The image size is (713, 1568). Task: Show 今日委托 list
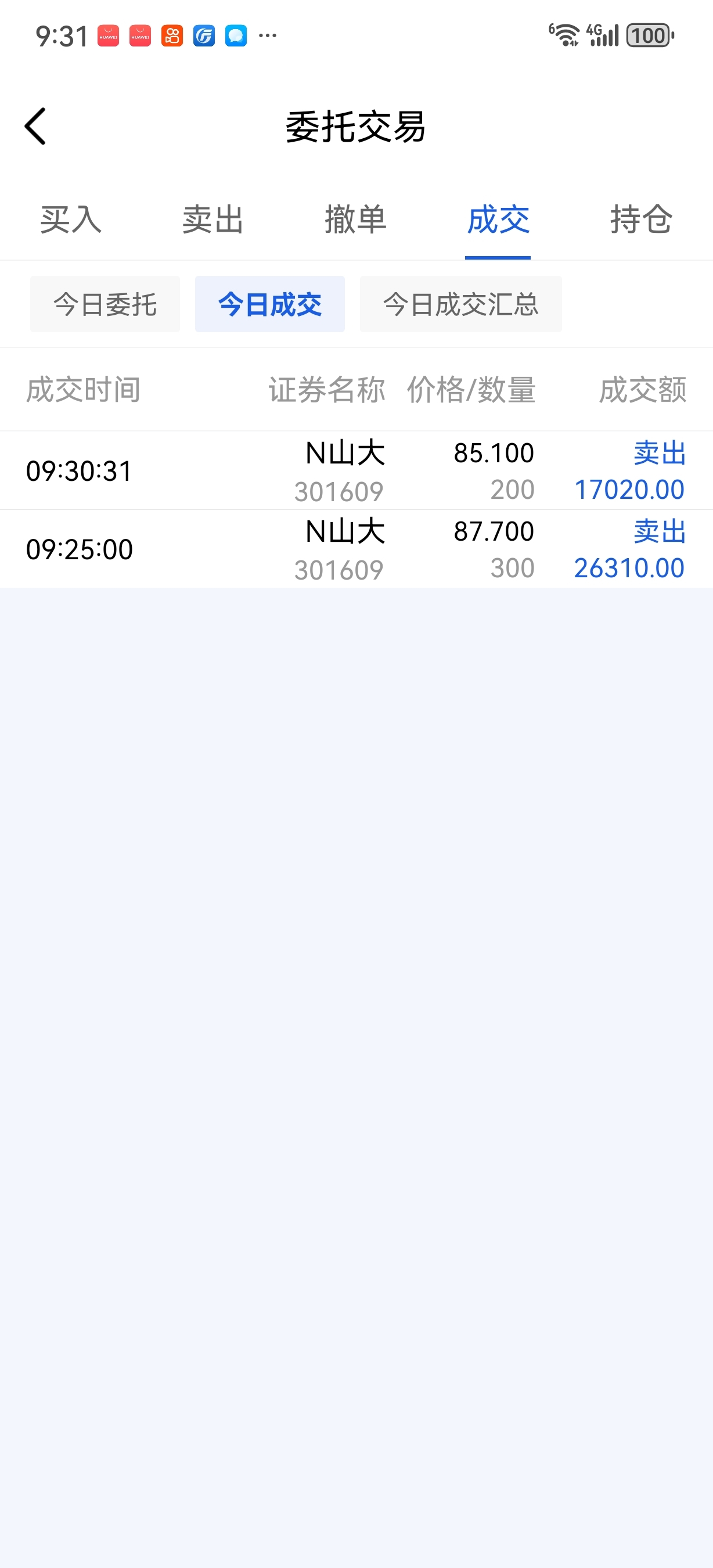(105, 304)
